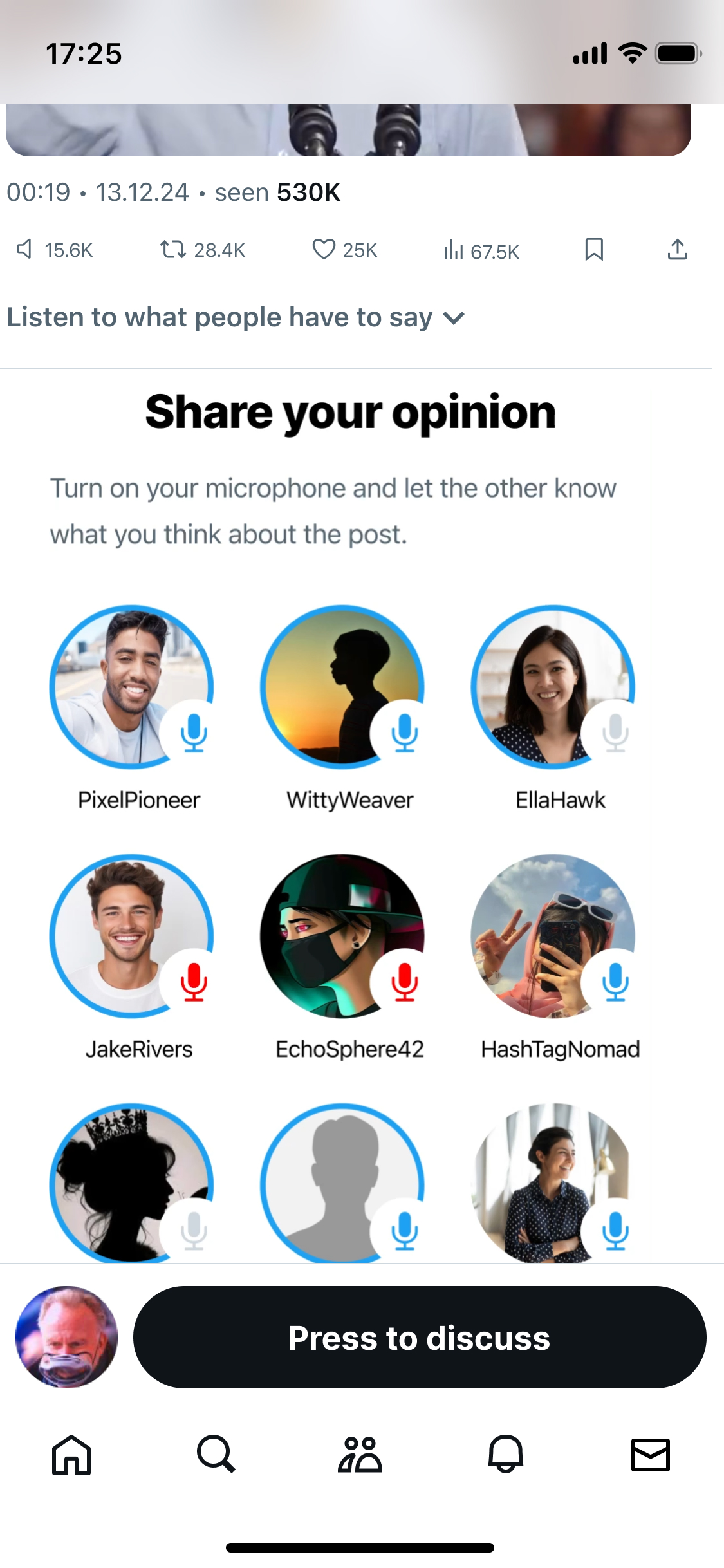Start speaking with 'Press to discuss'
The image size is (724, 1568).
(x=420, y=1338)
